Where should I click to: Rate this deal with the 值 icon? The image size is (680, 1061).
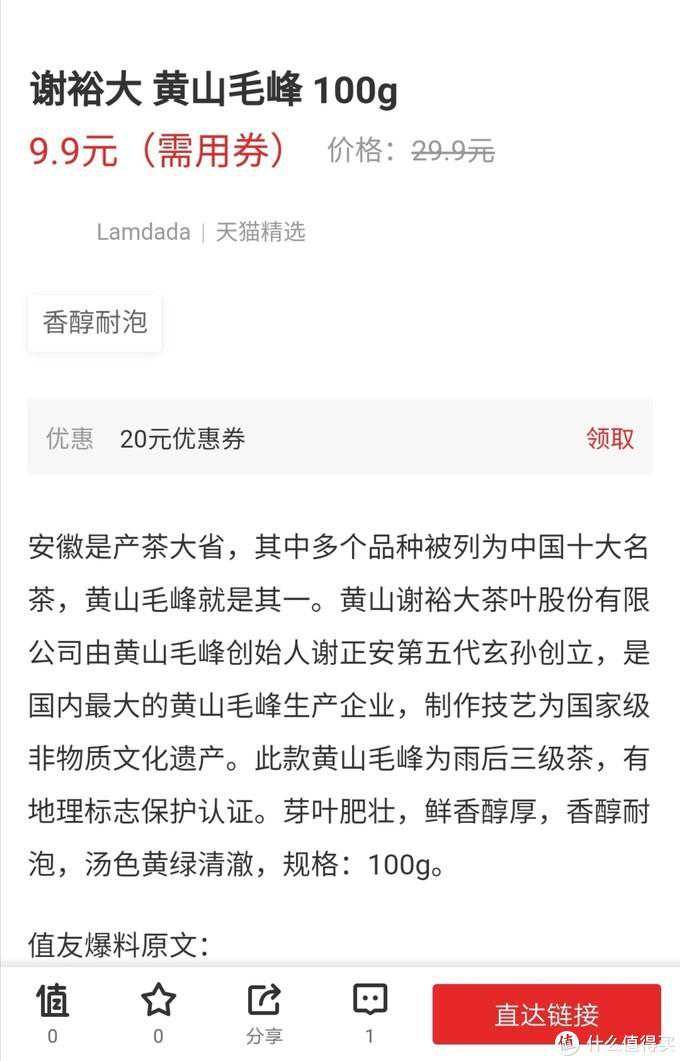(x=53, y=1001)
